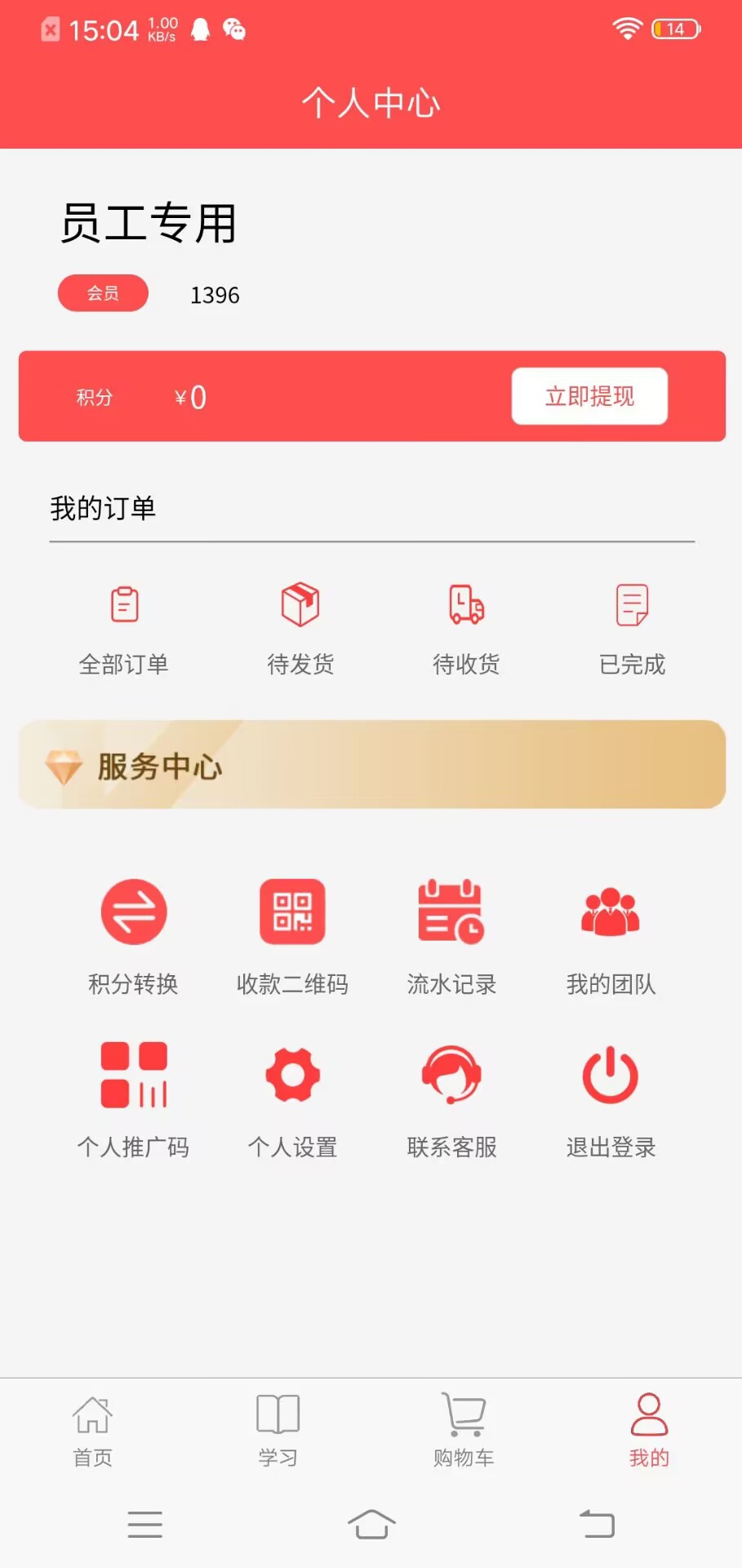Viewport: 742px width, 1568px height.
Task: Open the 服务中心 service center banner
Action: [371, 766]
